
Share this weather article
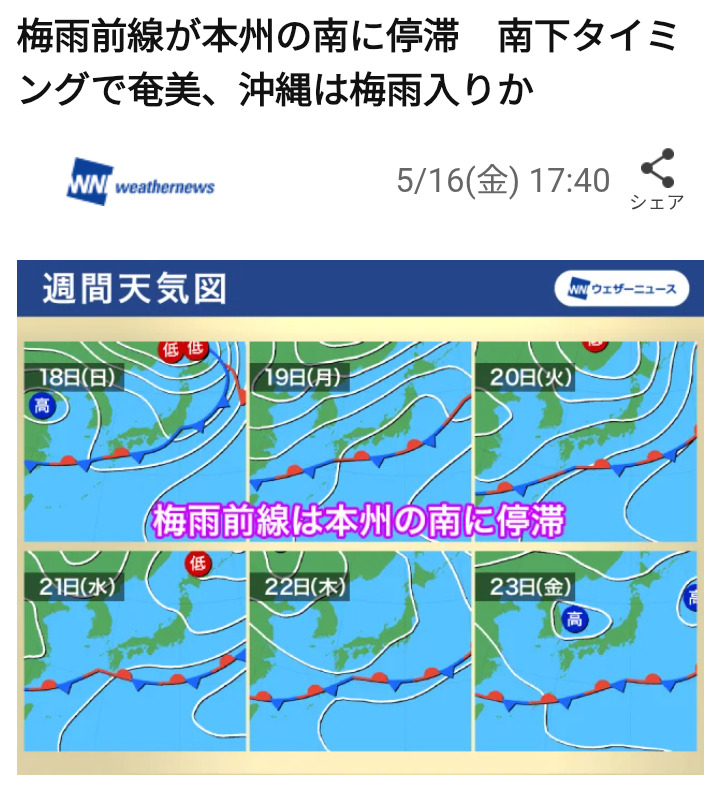point(656,178)
